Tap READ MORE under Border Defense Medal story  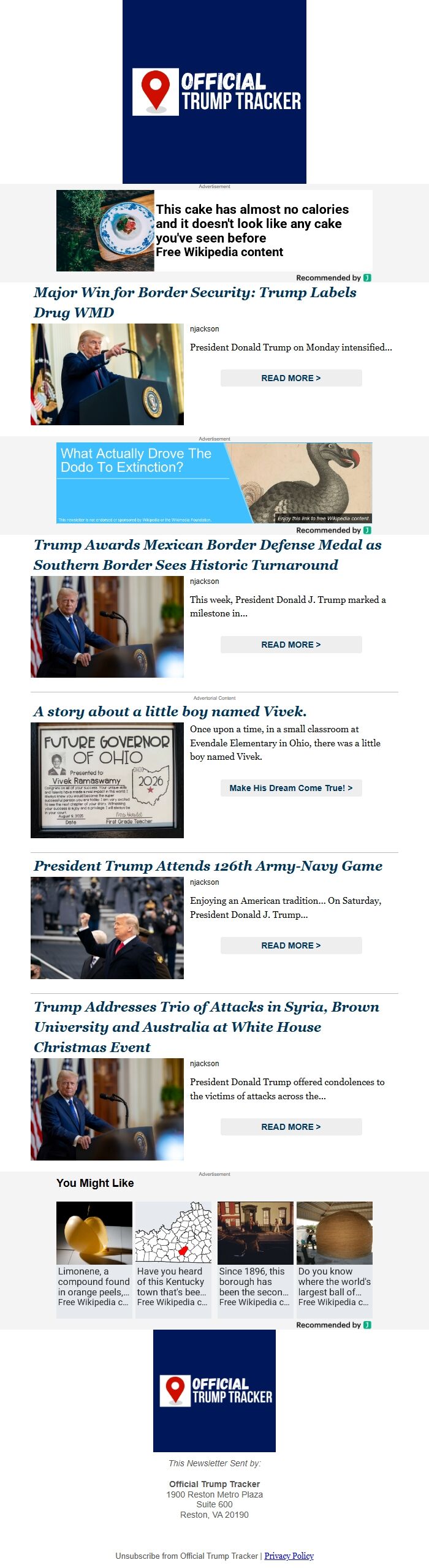290,645
